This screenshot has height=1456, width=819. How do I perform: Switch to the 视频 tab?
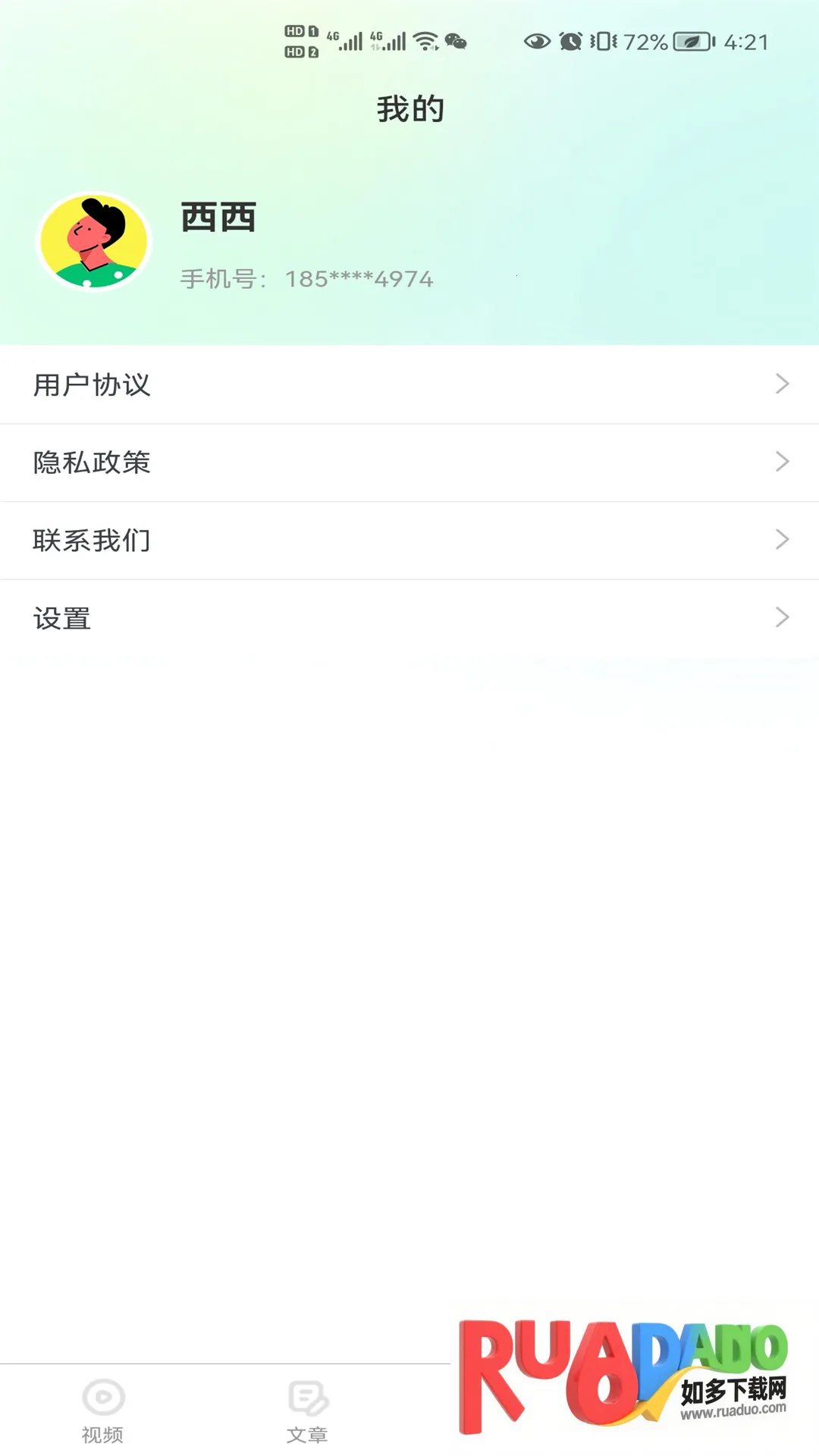click(x=102, y=1409)
